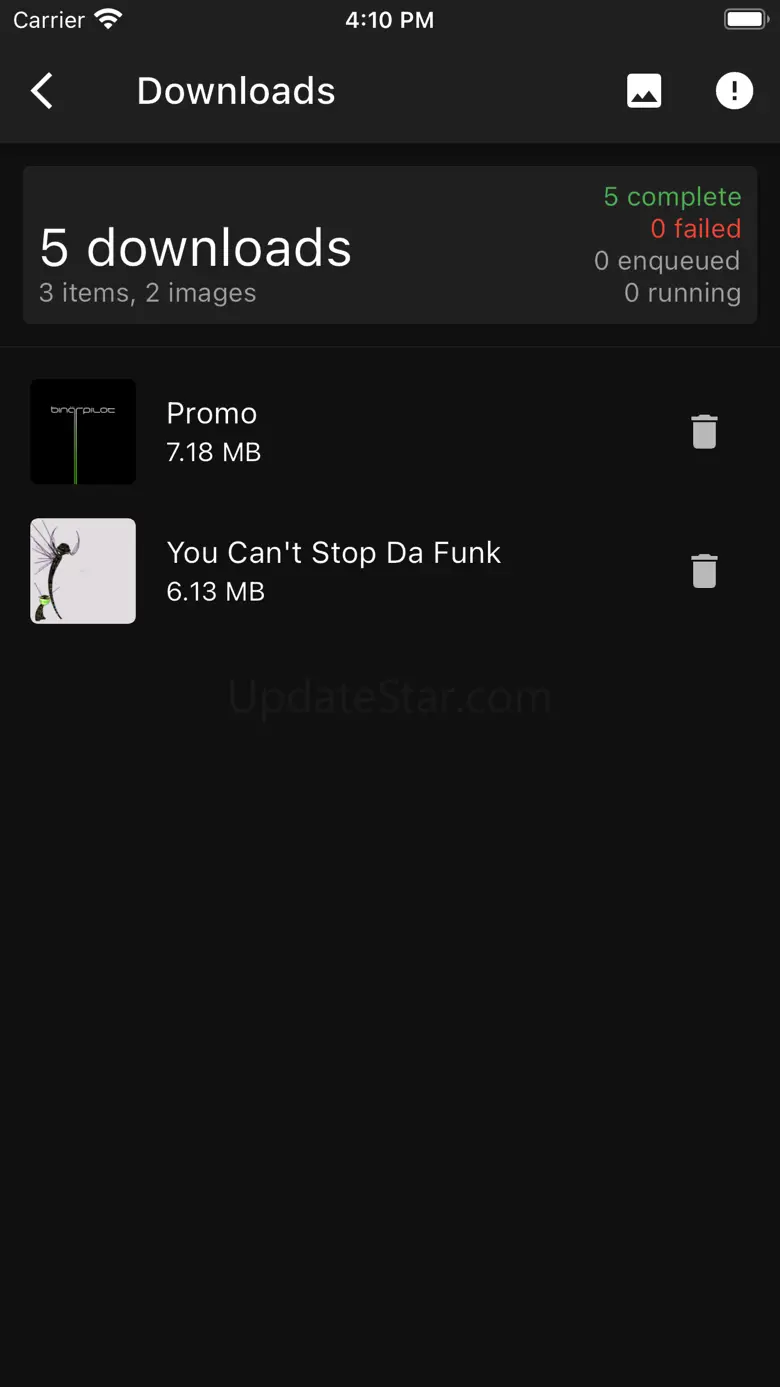Tap the exclamation alert icon in the toolbar
780x1387 pixels.
(734, 91)
